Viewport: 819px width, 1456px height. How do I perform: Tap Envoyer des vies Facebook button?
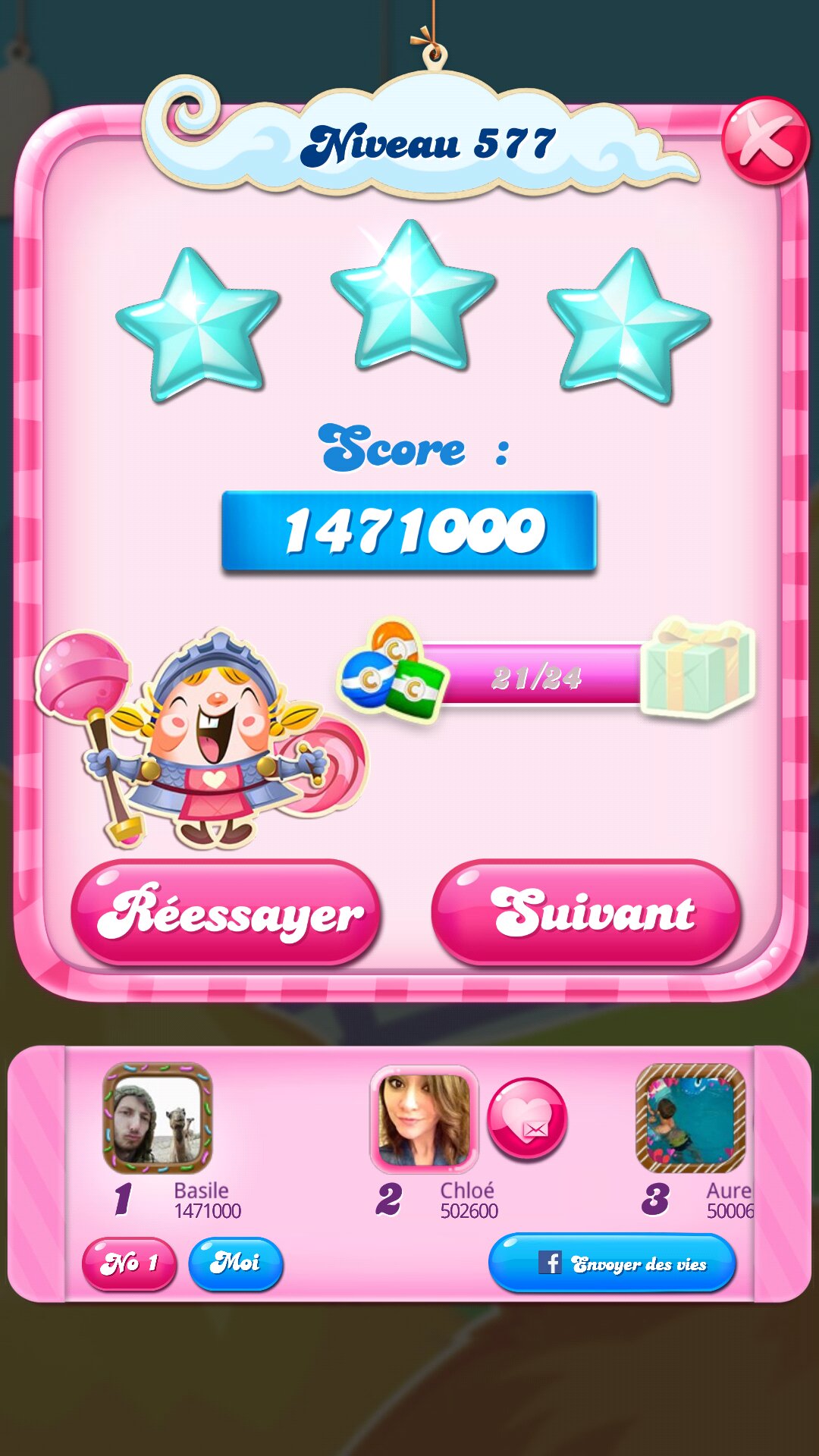pyautogui.click(x=612, y=1263)
